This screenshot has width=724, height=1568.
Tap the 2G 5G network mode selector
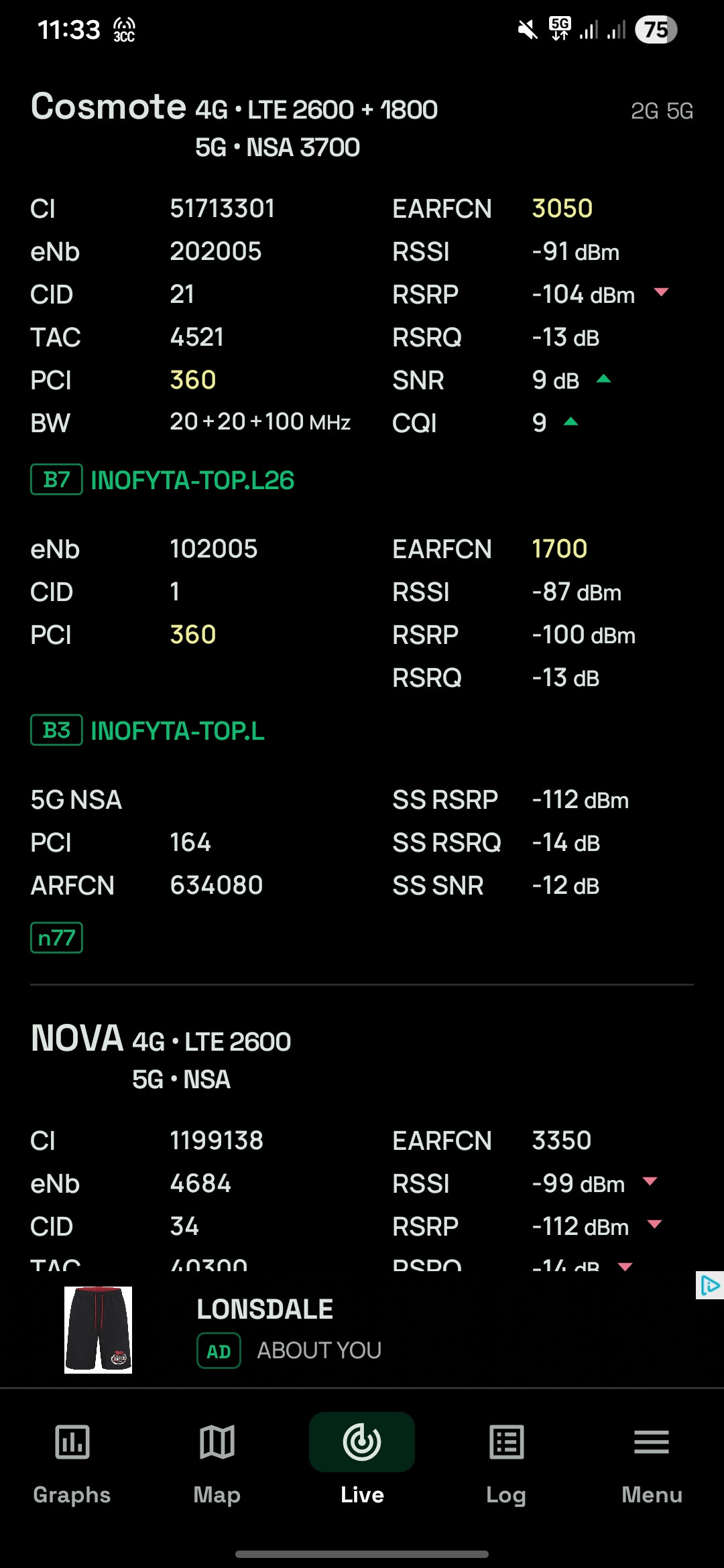click(662, 111)
